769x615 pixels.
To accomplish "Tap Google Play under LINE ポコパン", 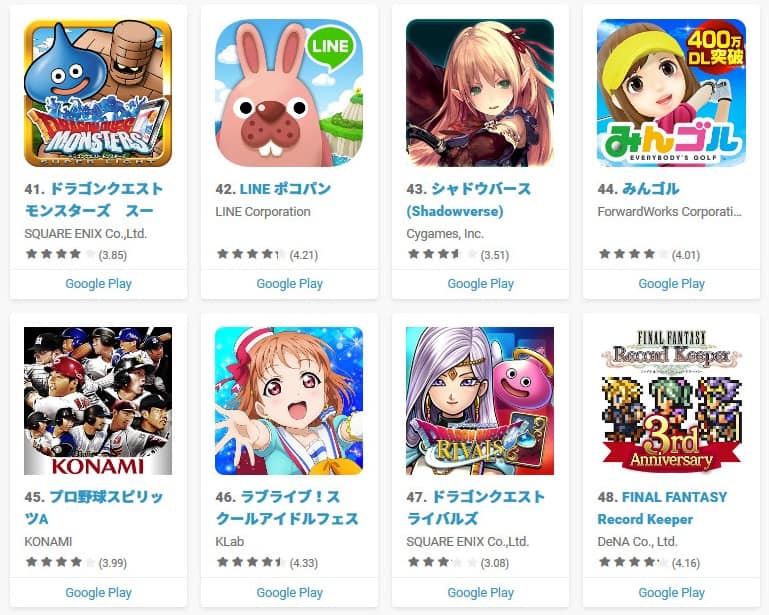I will tap(289, 283).
